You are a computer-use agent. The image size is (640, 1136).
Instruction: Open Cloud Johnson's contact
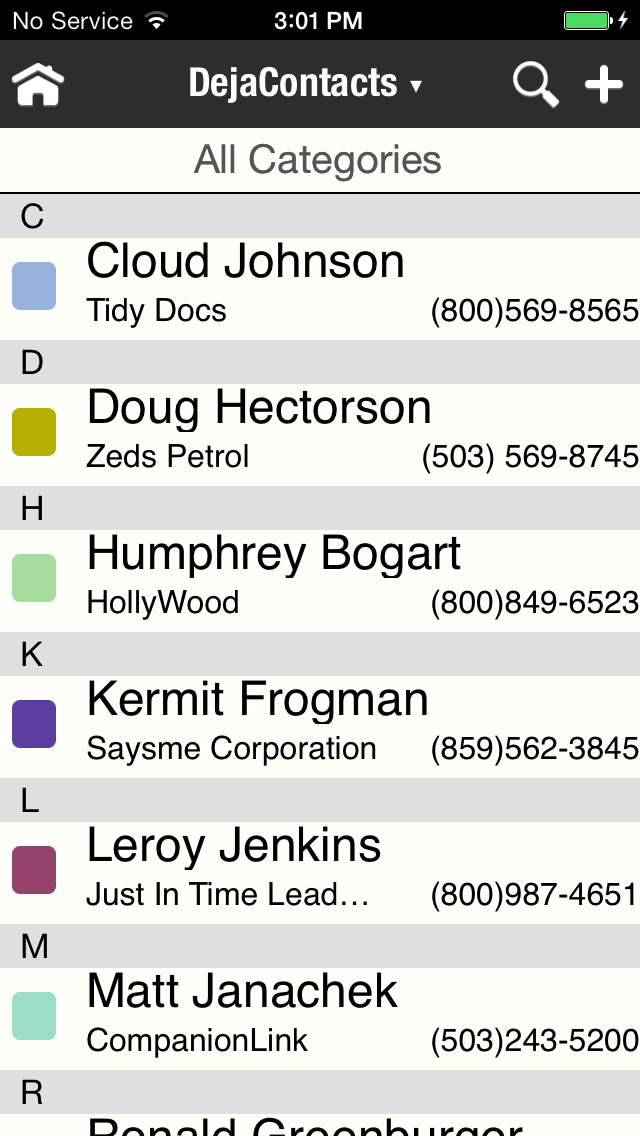pyautogui.click(x=320, y=288)
